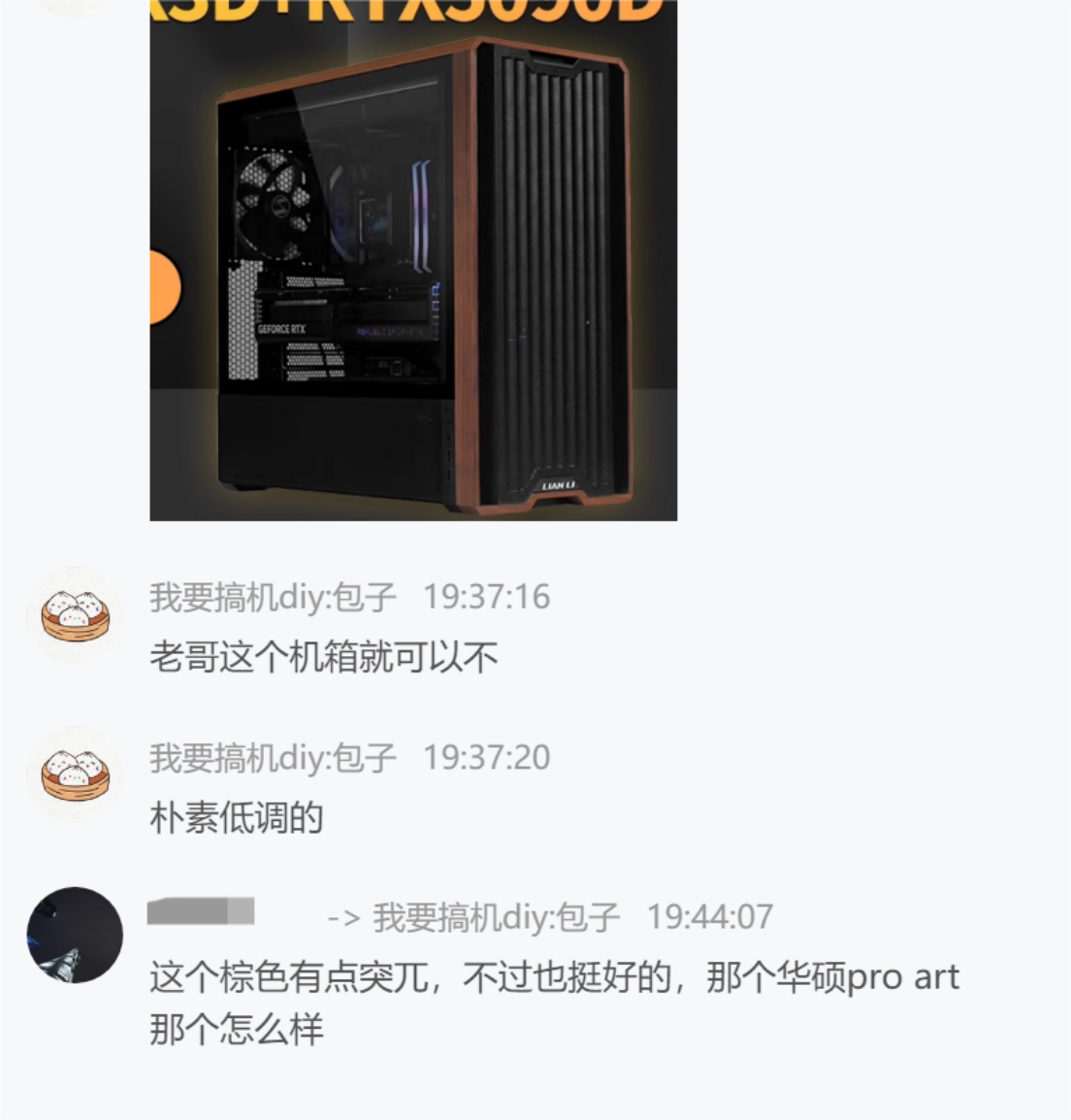Open the PC case image message
Viewport: 1071px width, 1120px height.
point(412,262)
